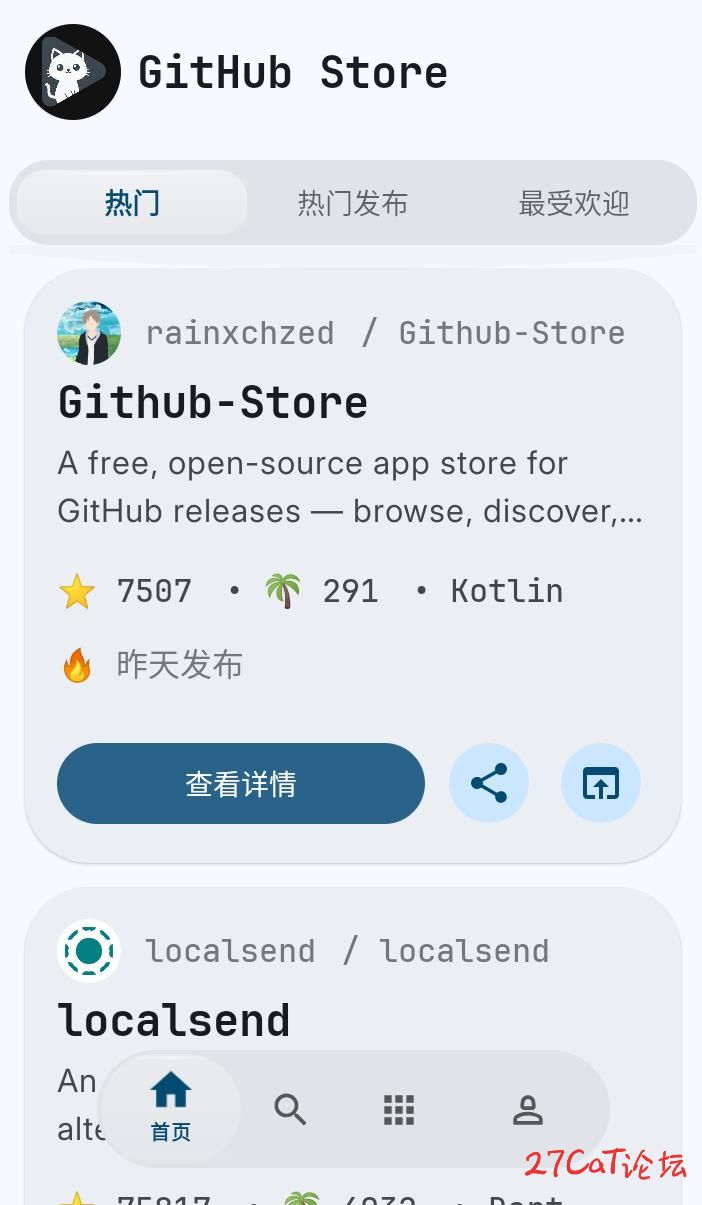Go to the 首页 home tab
This screenshot has width=702, height=1205.
click(x=171, y=1107)
